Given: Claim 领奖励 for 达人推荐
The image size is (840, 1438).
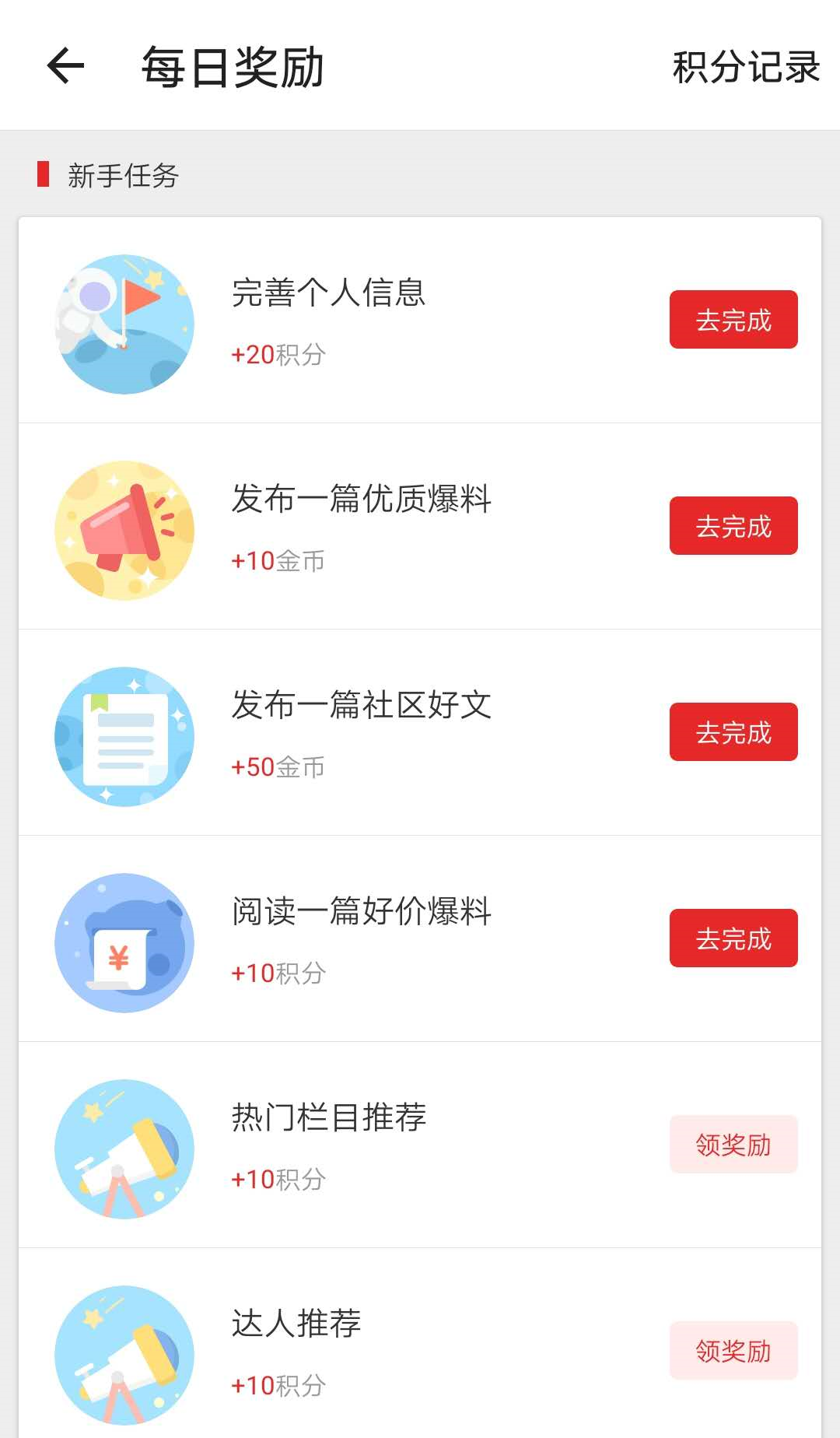Looking at the screenshot, I should 733,1351.
